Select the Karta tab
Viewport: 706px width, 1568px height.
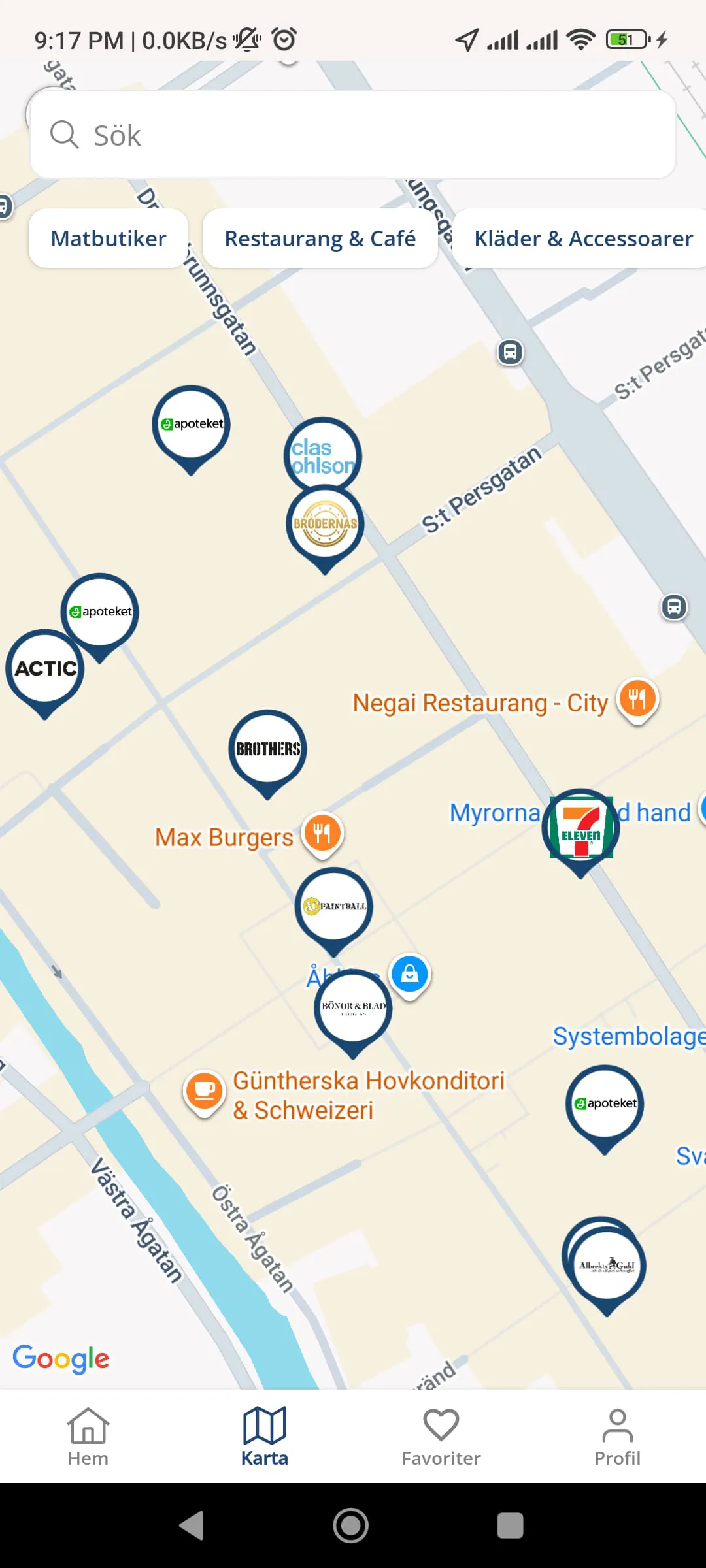click(265, 1436)
